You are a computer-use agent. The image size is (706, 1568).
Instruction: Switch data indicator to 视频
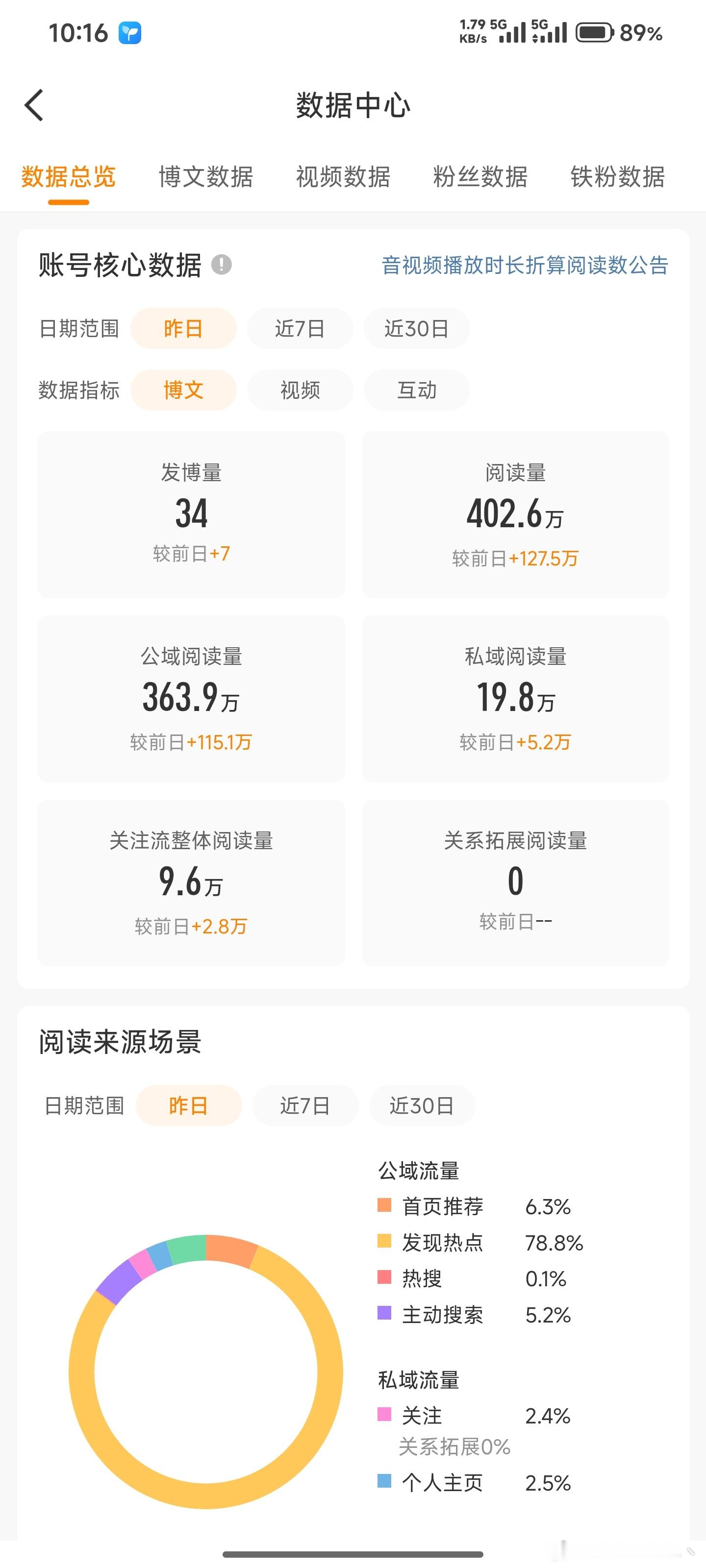[x=300, y=390]
